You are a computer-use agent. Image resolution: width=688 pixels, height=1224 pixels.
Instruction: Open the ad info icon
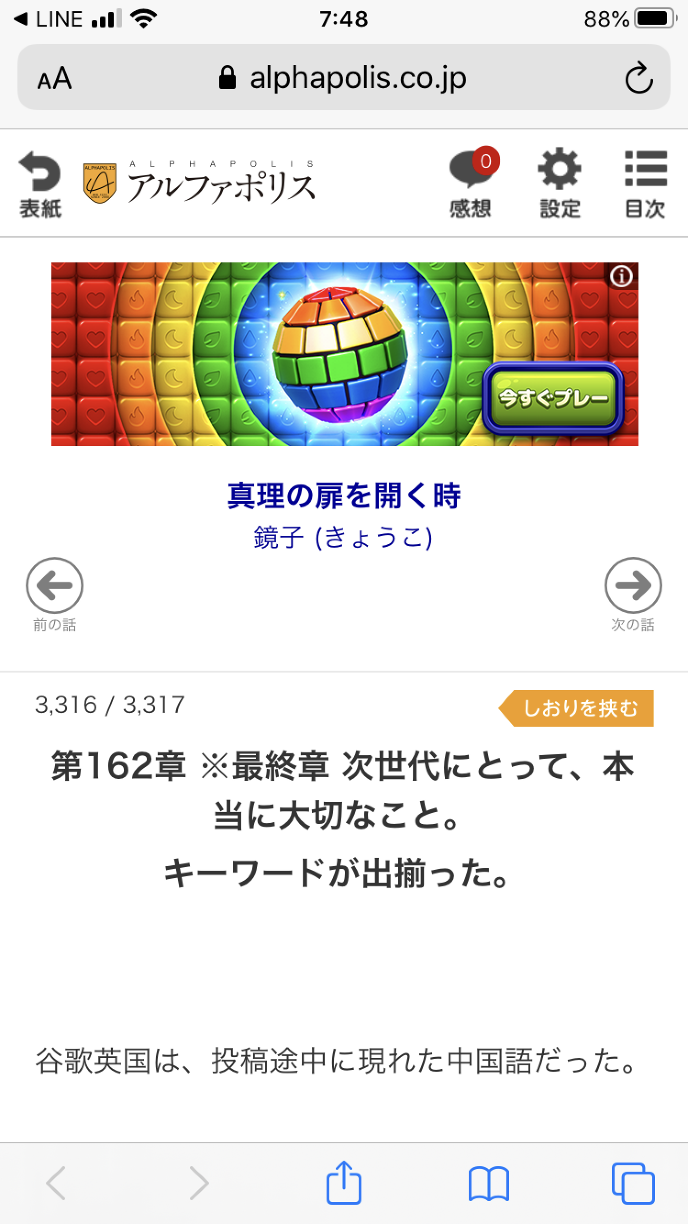622,276
